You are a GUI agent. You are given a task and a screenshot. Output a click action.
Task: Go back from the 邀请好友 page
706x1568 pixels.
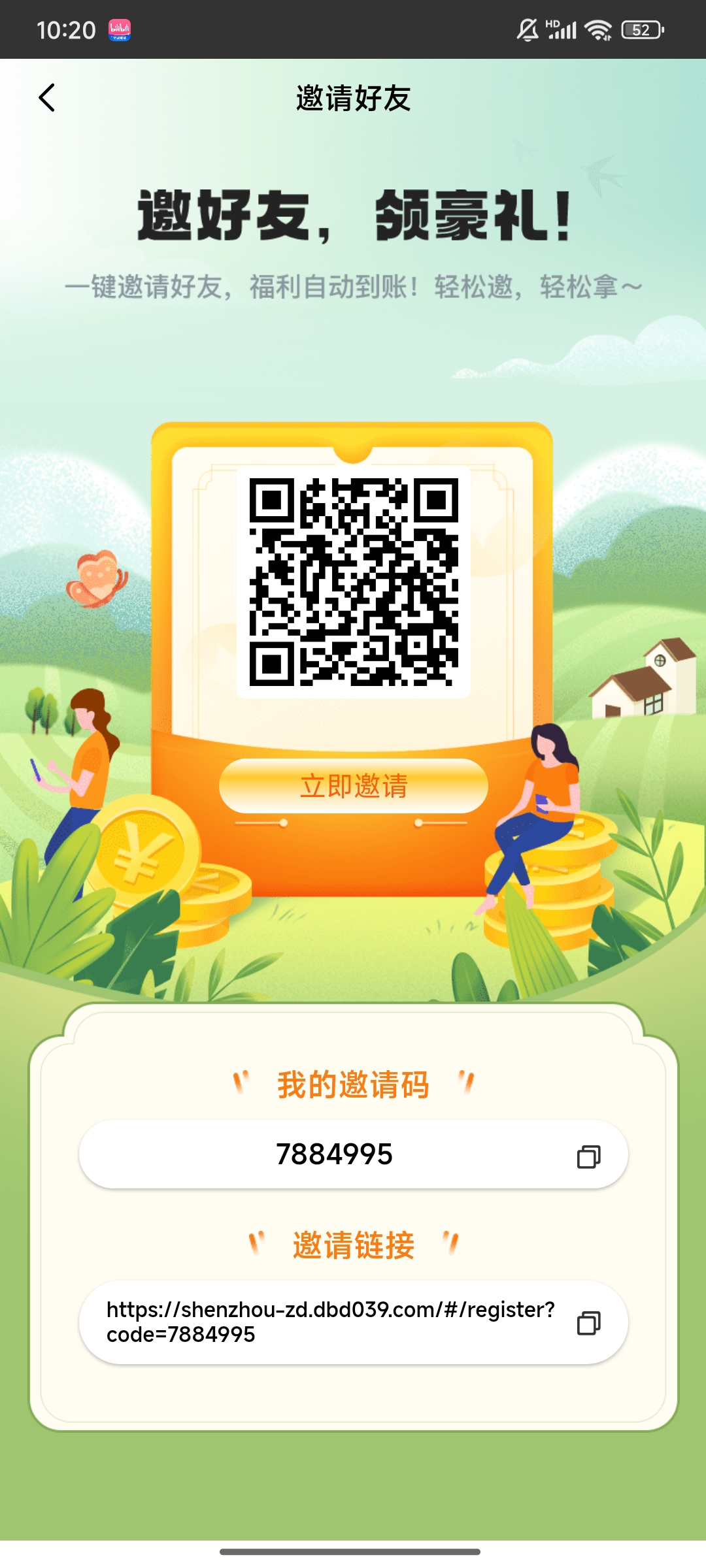47,98
